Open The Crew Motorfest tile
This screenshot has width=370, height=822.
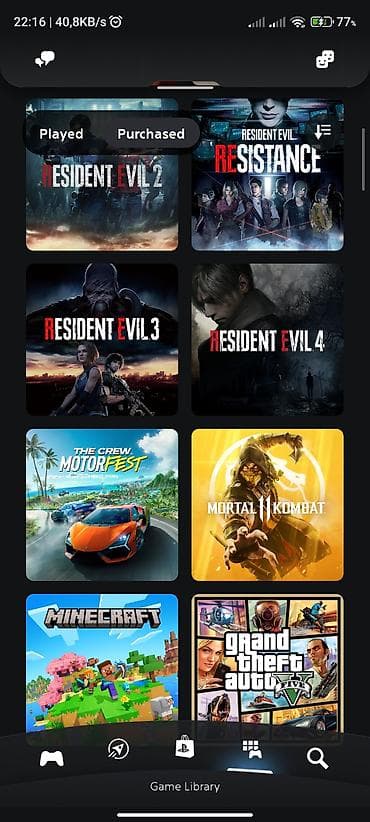pos(102,505)
